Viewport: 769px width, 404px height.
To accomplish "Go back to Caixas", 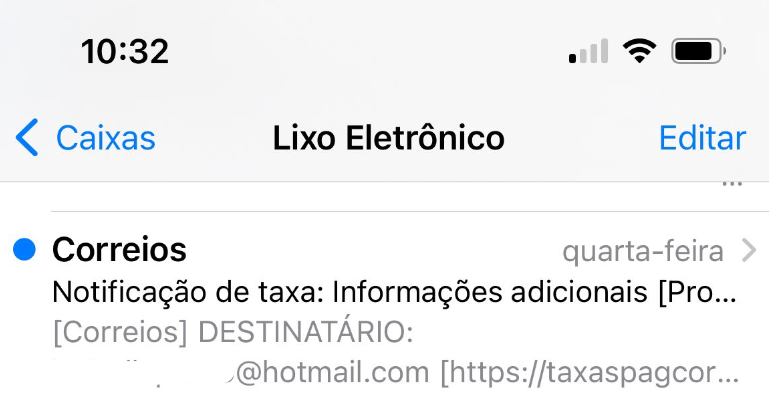I will point(86,137).
